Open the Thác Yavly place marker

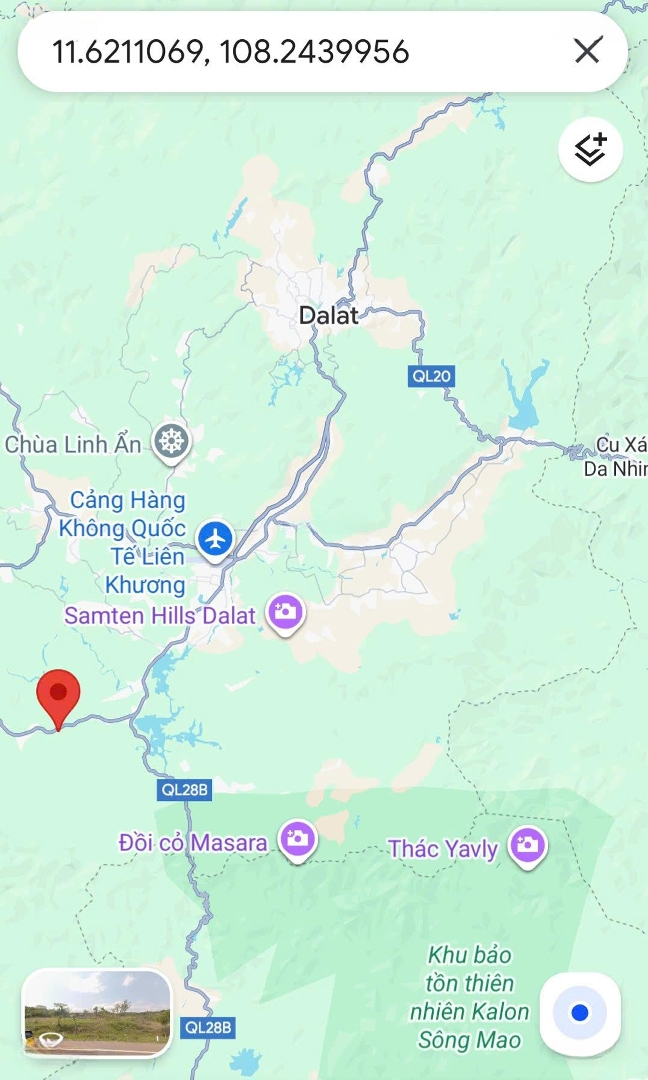[x=527, y=845]
